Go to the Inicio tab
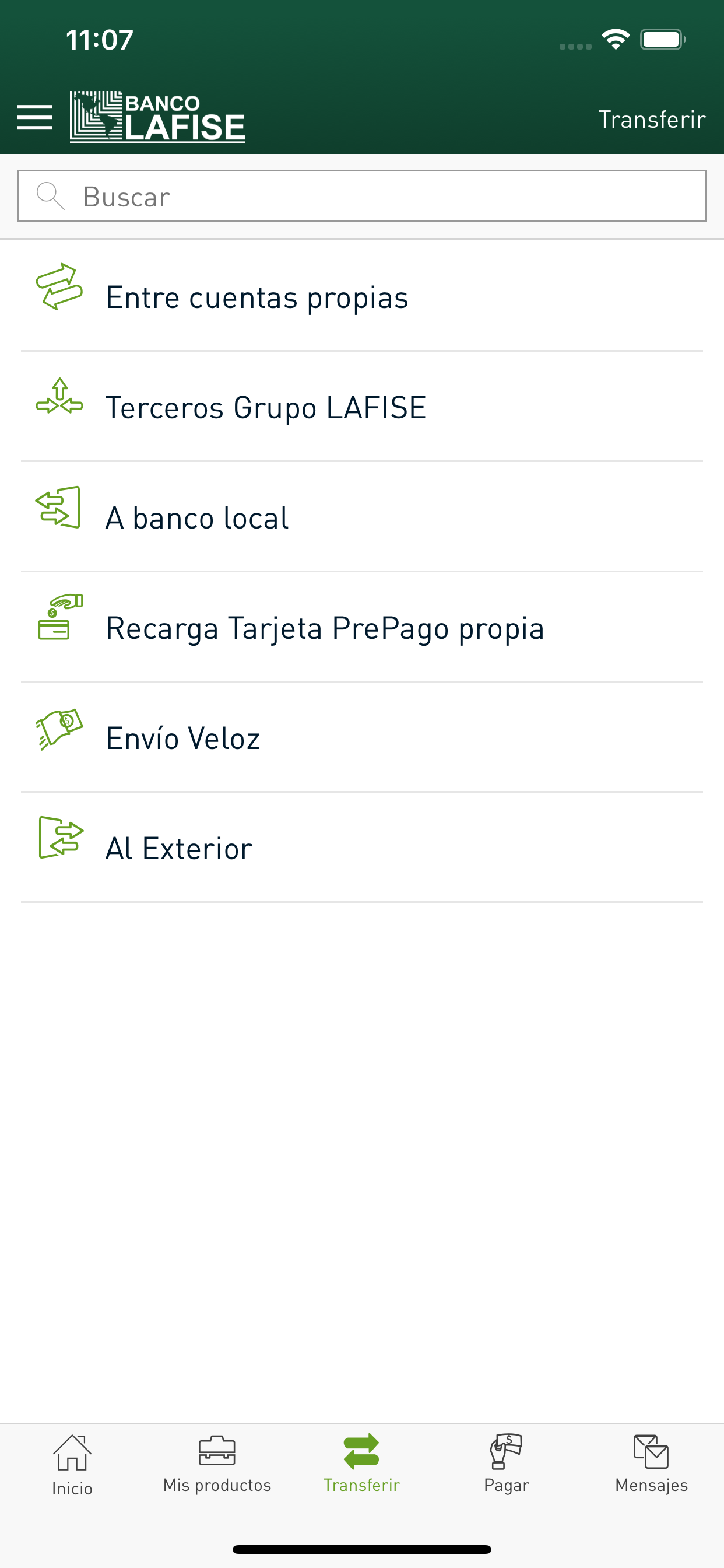Image resolution: width=724 pixels, height=1568 pixels. point(72,1465)
